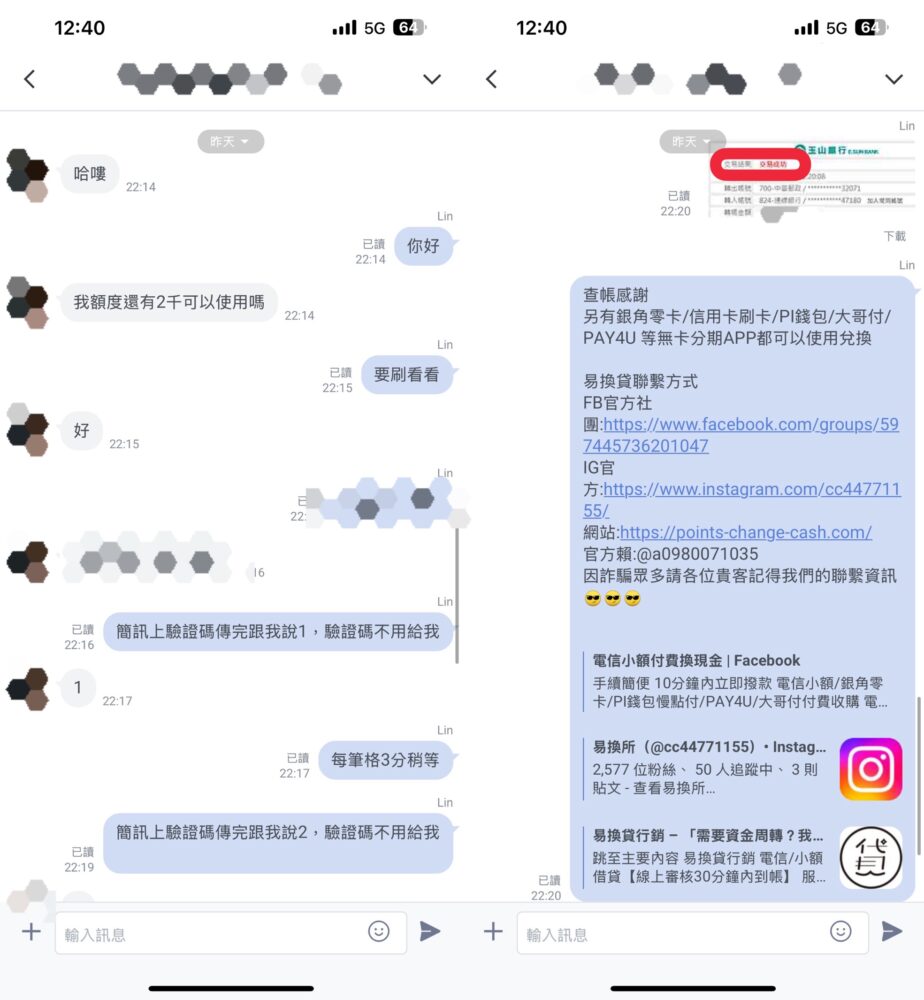
Task: Open the Instagram profile link cc44771155
Action: coord(742,499)
